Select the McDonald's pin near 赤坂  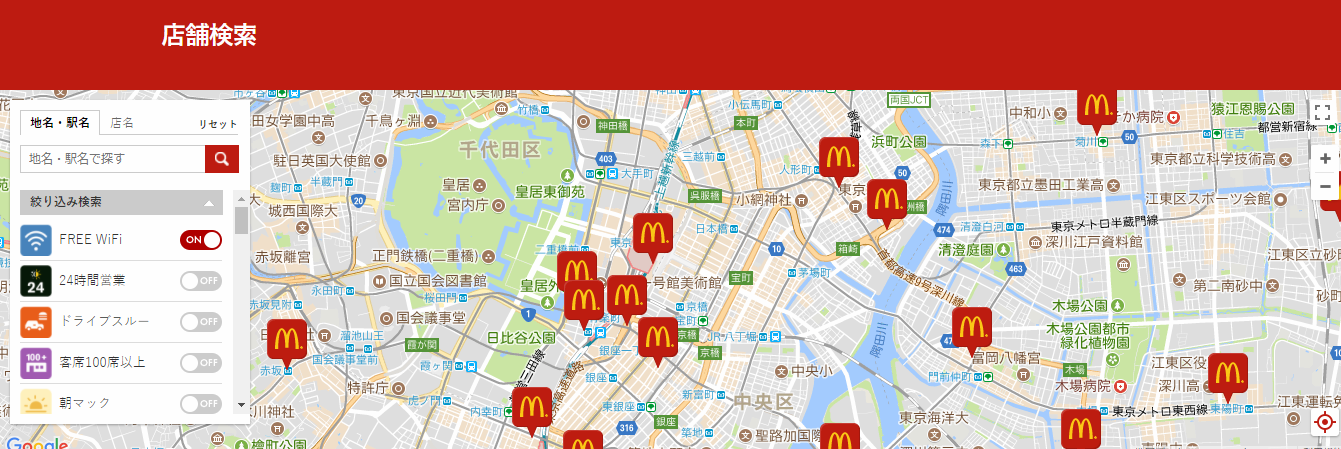(x=287, y=339)
